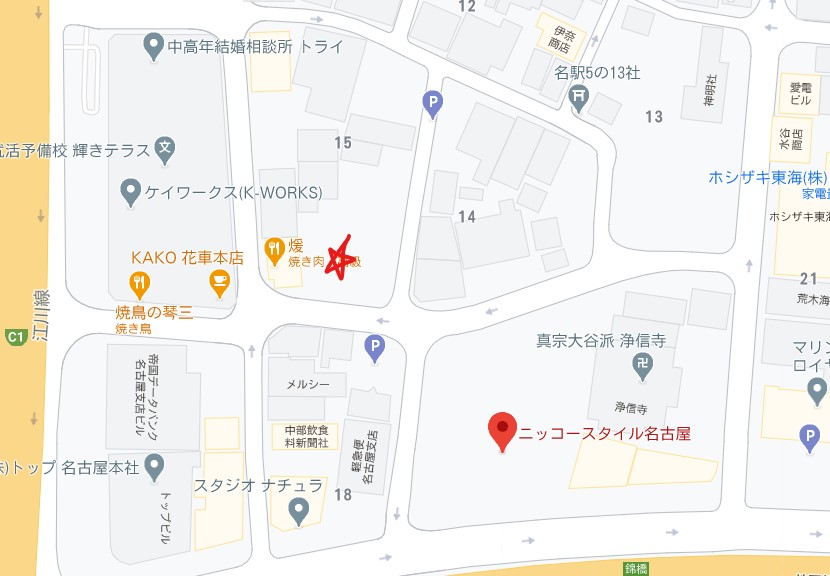Open the 煖 焼き肉 restaurant marker
830x576 pixels.
pyautogui.click(x=273, y=248)
